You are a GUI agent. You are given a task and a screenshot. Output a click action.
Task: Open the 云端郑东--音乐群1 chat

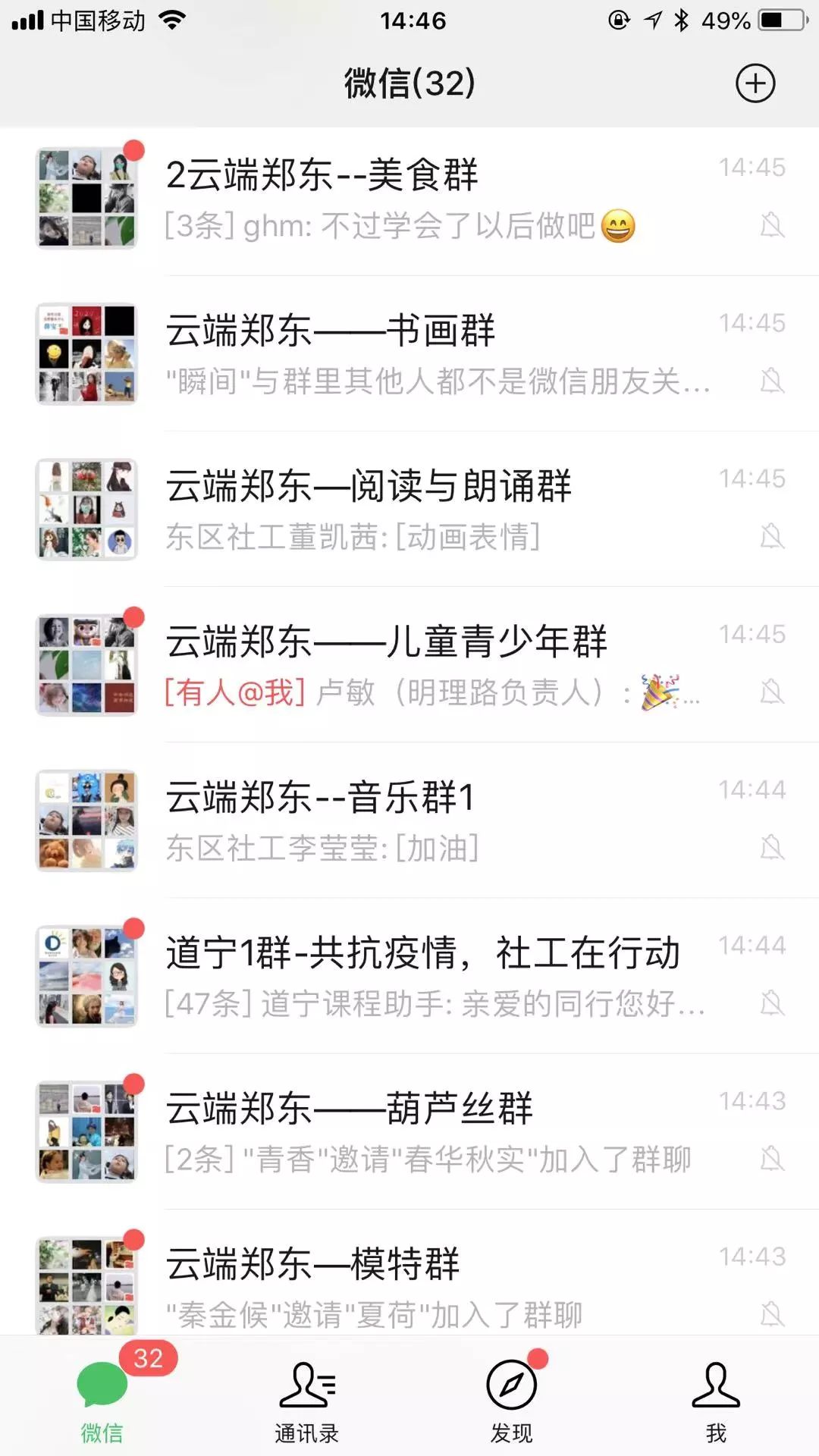[x=409, y=821]
